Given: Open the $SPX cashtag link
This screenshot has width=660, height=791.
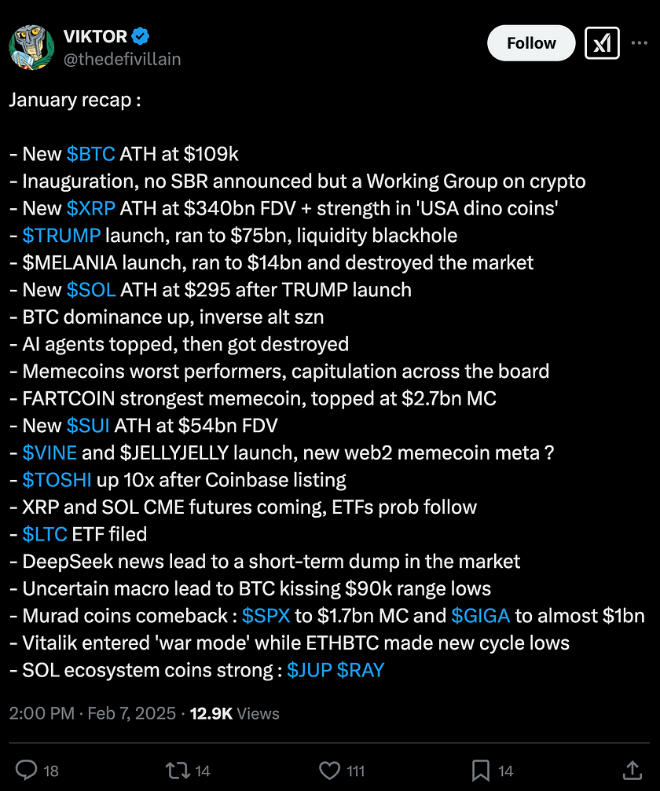Looking at the screenshot, I should click(266, 615).
